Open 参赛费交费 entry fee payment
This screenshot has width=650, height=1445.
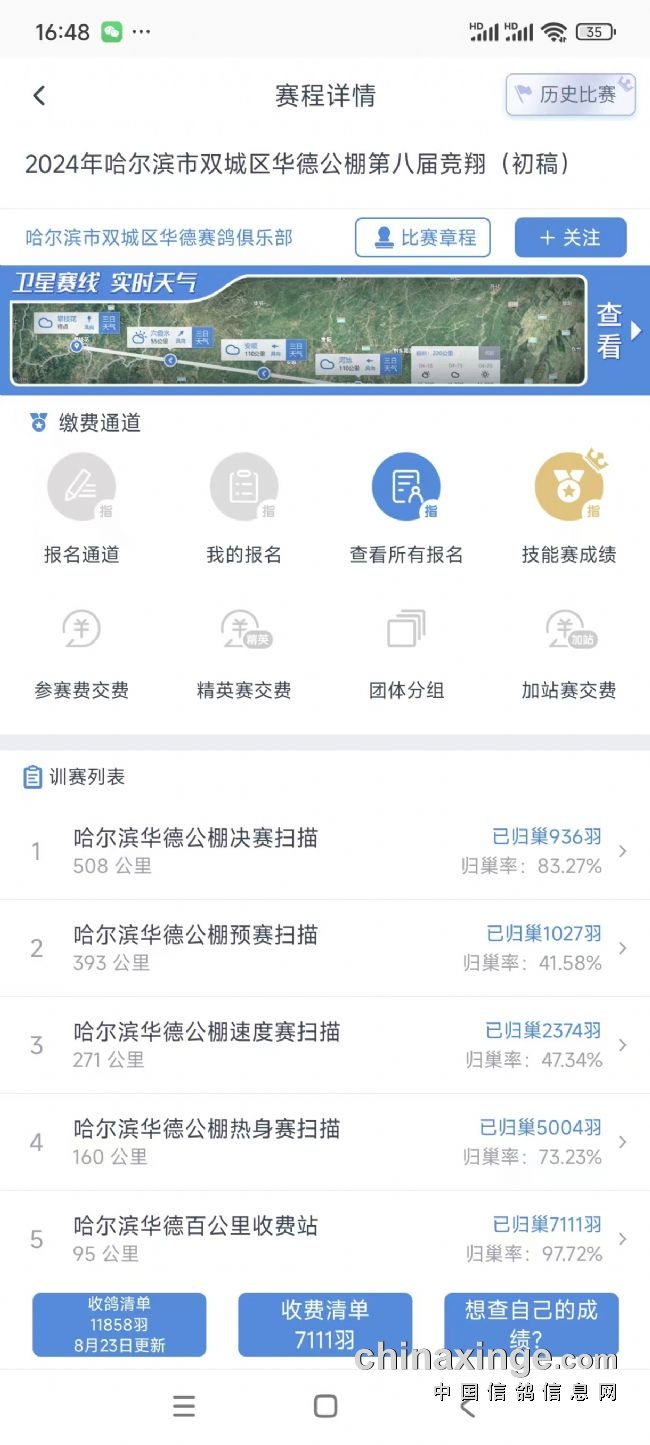click(82, 650)
